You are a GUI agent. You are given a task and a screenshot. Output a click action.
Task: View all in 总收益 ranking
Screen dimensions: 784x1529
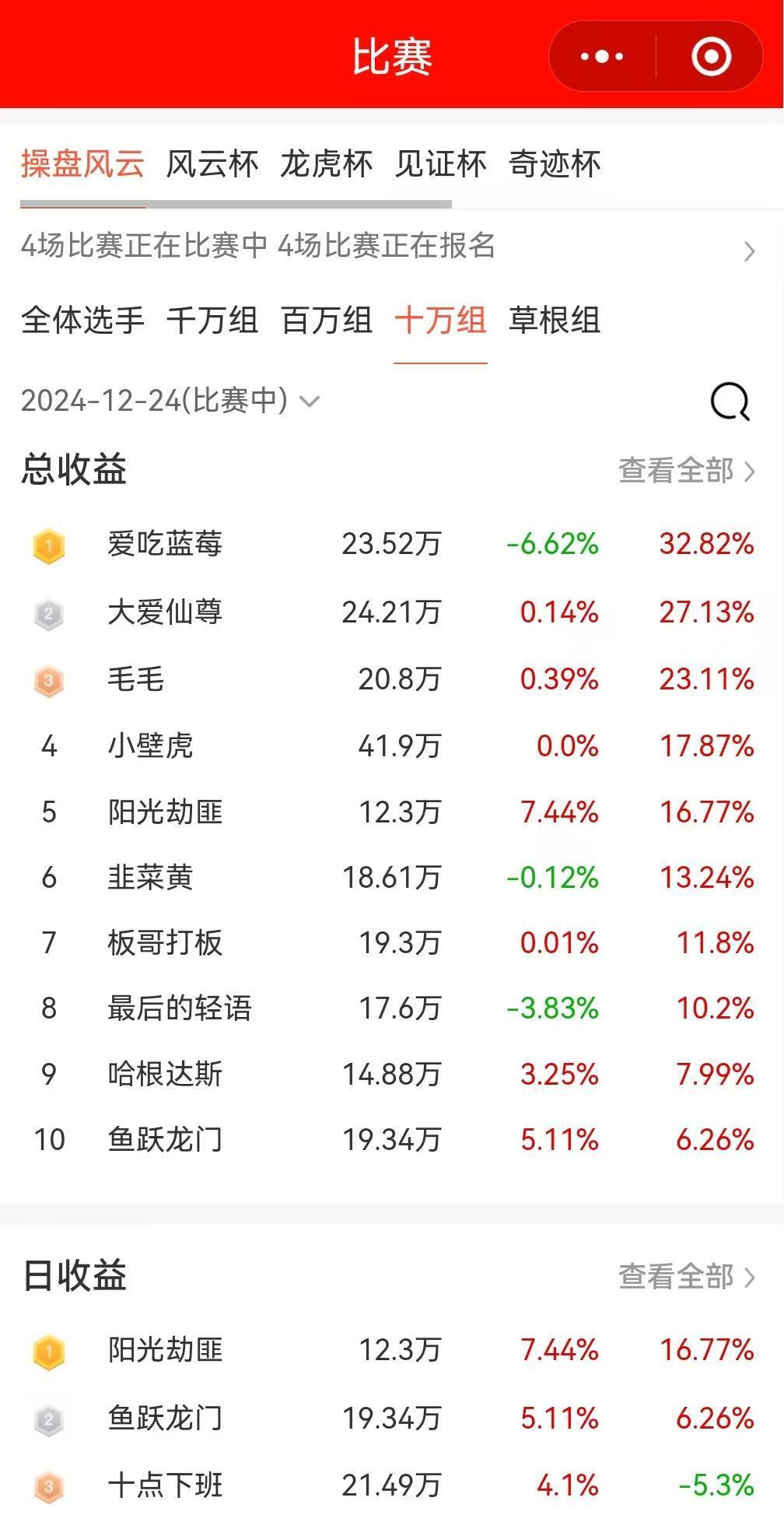point(687,471)
